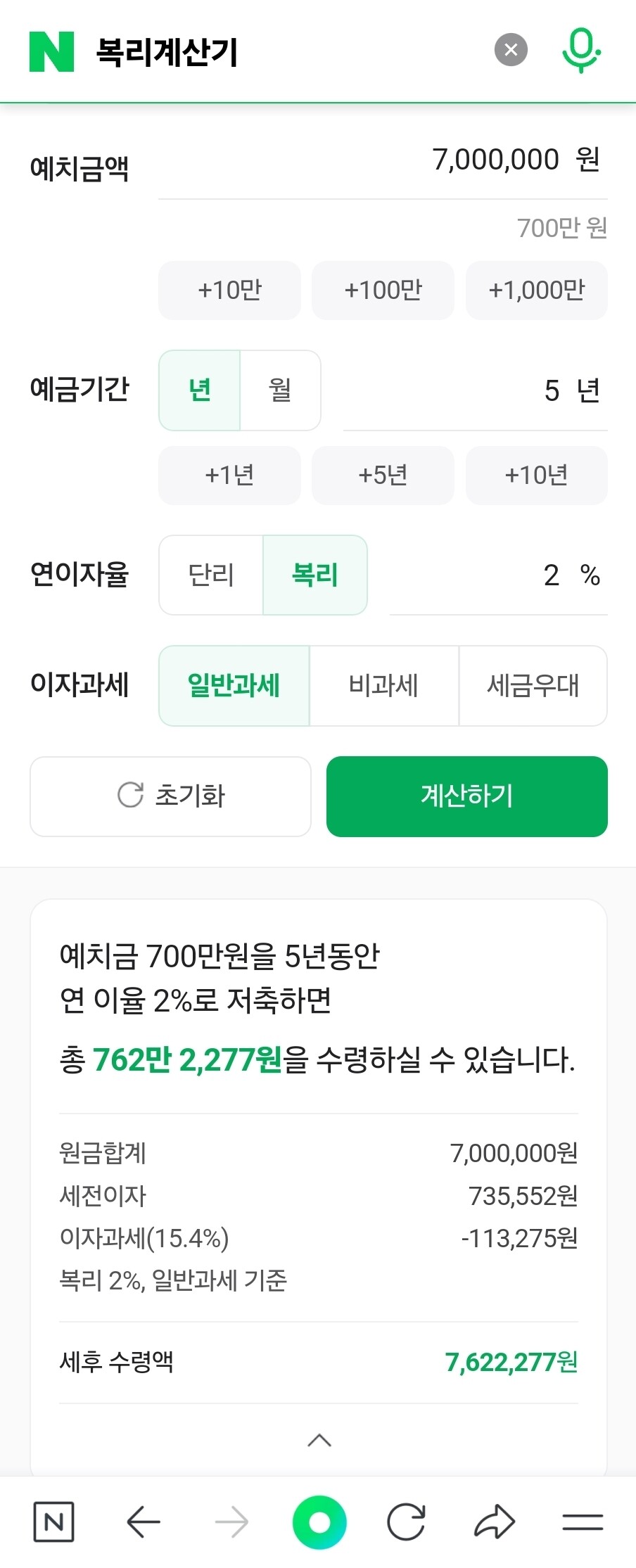Click the gray X clear icon in header
This screenshot has height=1568, width=636.
tap(511, 49)
